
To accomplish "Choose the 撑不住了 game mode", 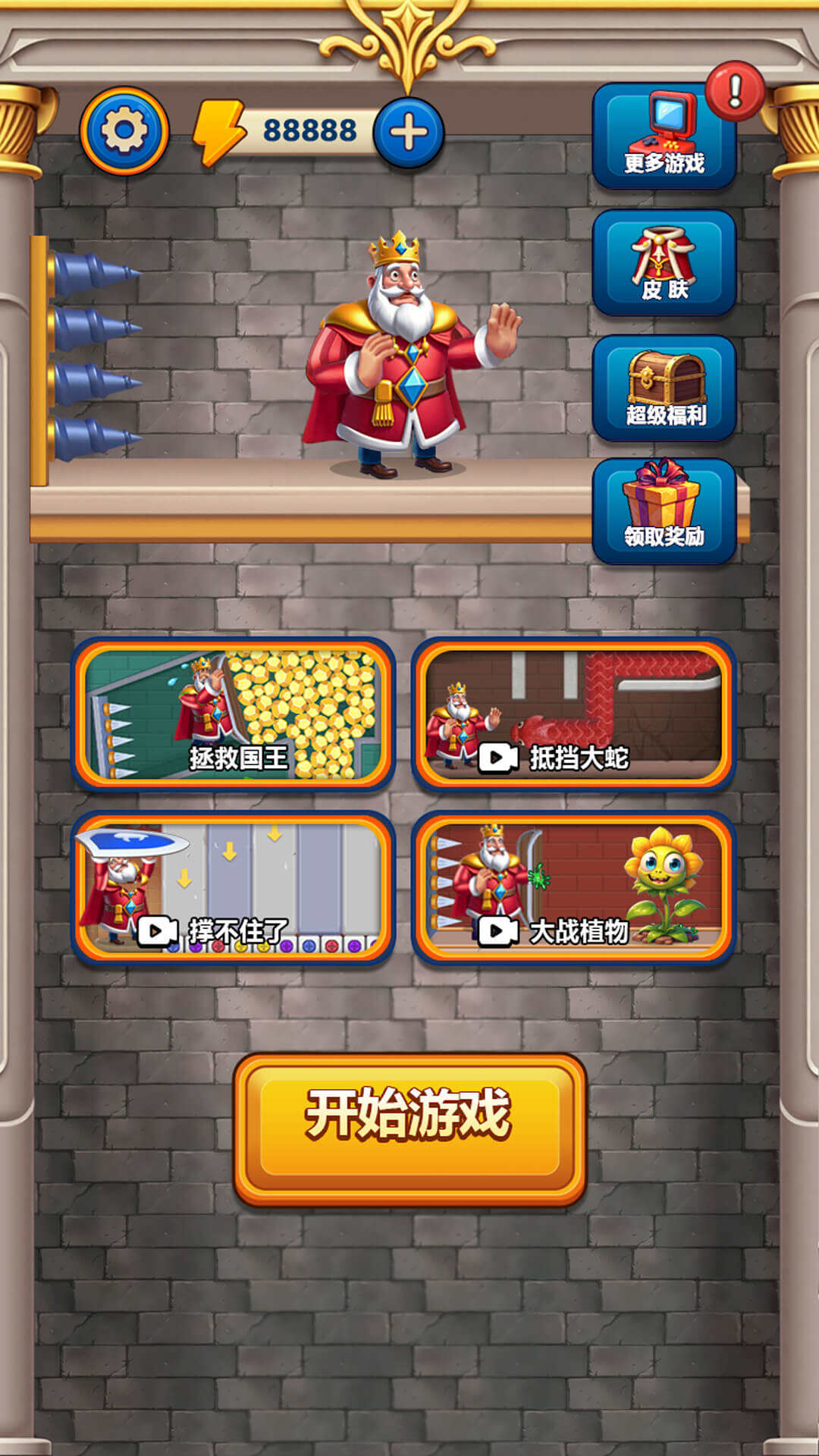I will tap(233, 888).
